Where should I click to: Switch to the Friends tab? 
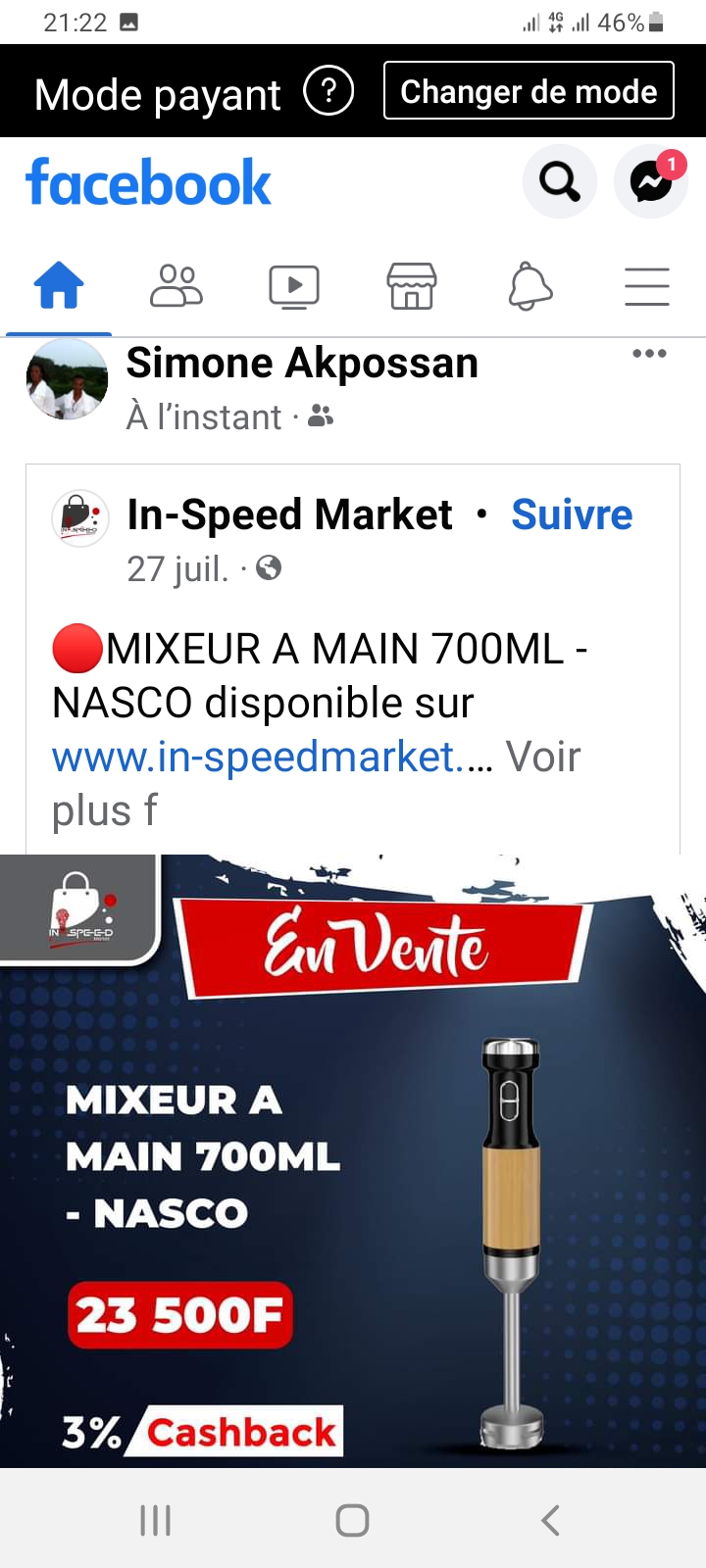(x=176, y=287)
